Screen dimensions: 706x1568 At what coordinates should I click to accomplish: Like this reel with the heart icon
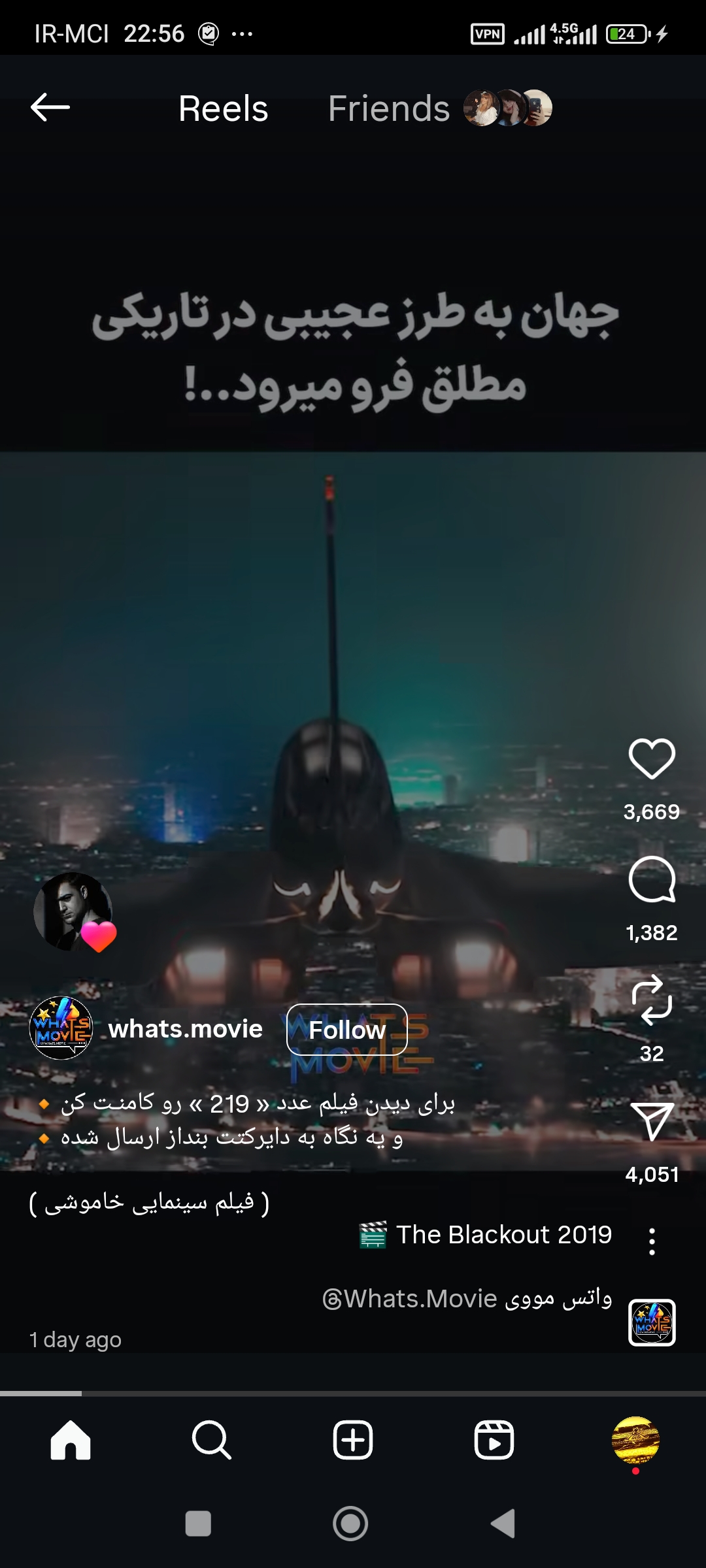pos(651,759)
